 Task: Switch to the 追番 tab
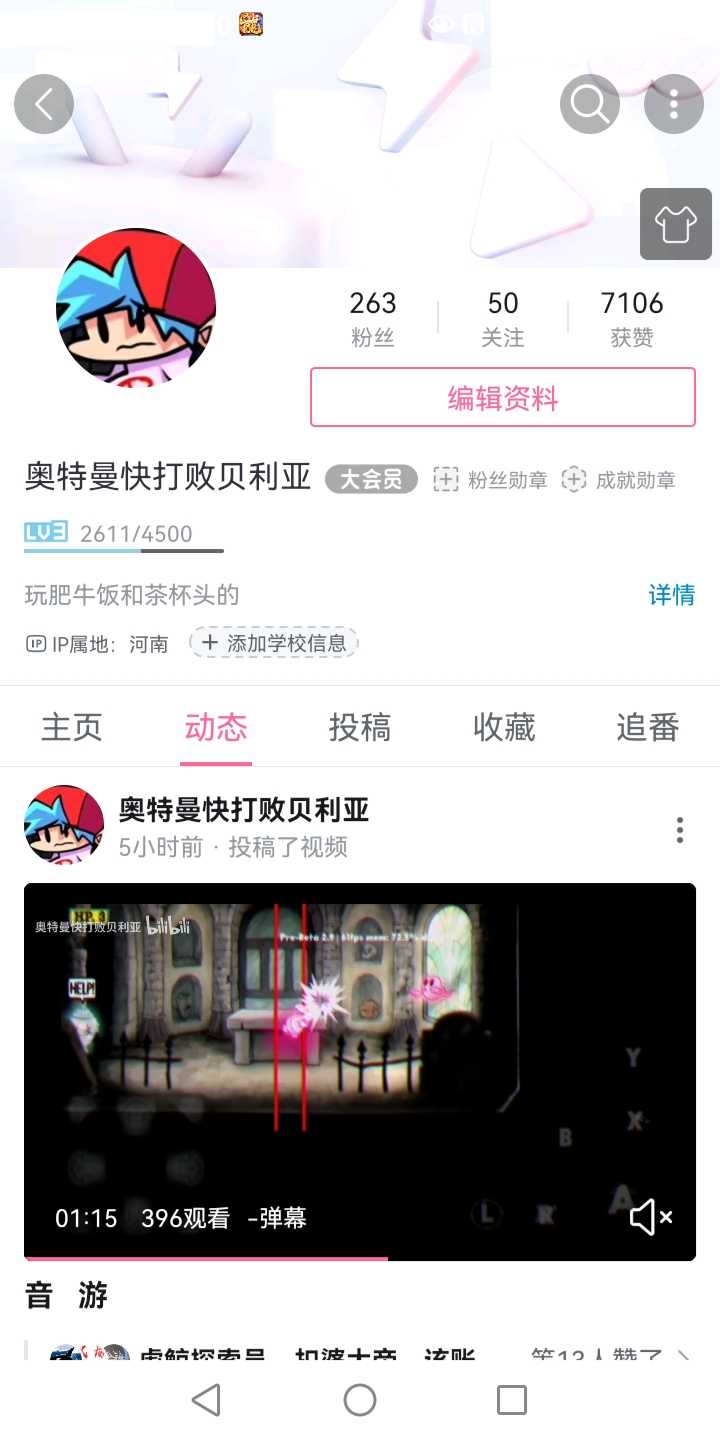[648, 727]
